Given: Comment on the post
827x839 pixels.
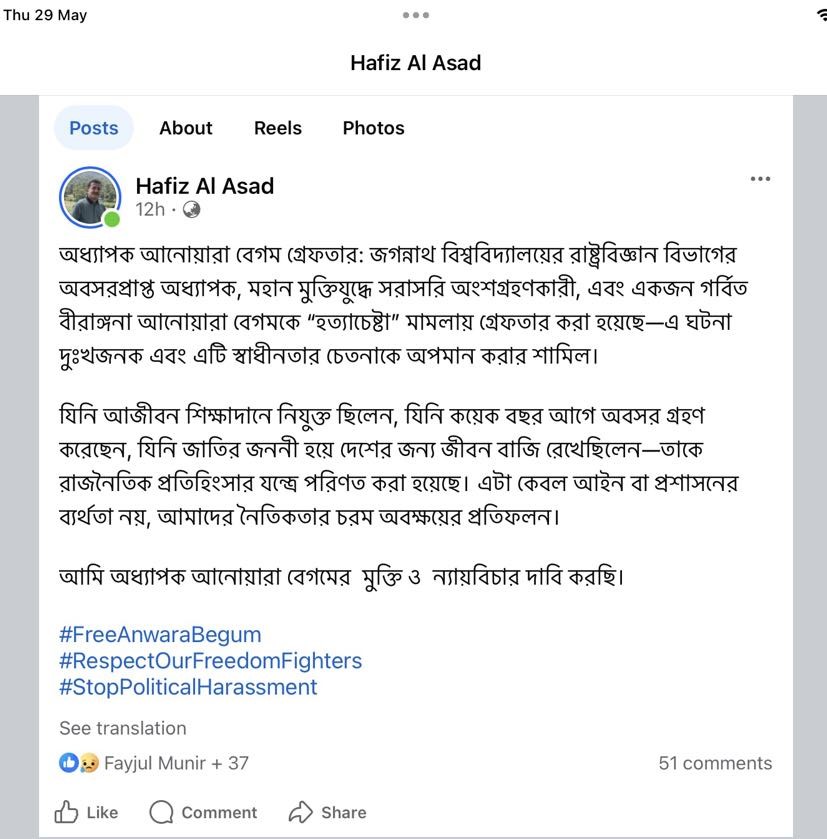Looking at the screenshot, I should coord(203,812).
